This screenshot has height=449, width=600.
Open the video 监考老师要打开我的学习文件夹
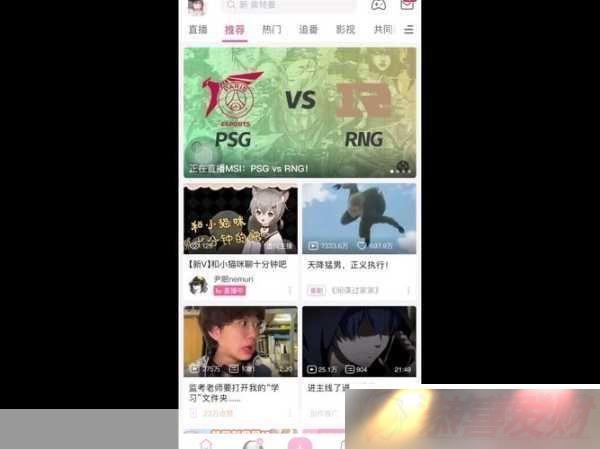pyautogui.click(x=240, y=342)
